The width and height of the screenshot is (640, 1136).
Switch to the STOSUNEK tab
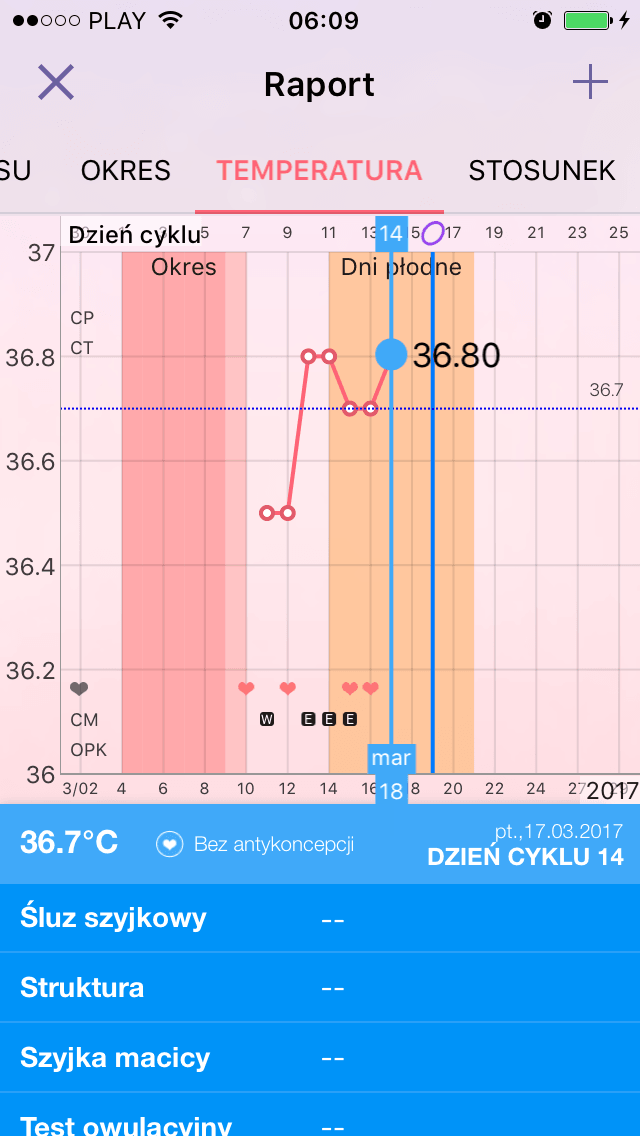tap(542, 171)
